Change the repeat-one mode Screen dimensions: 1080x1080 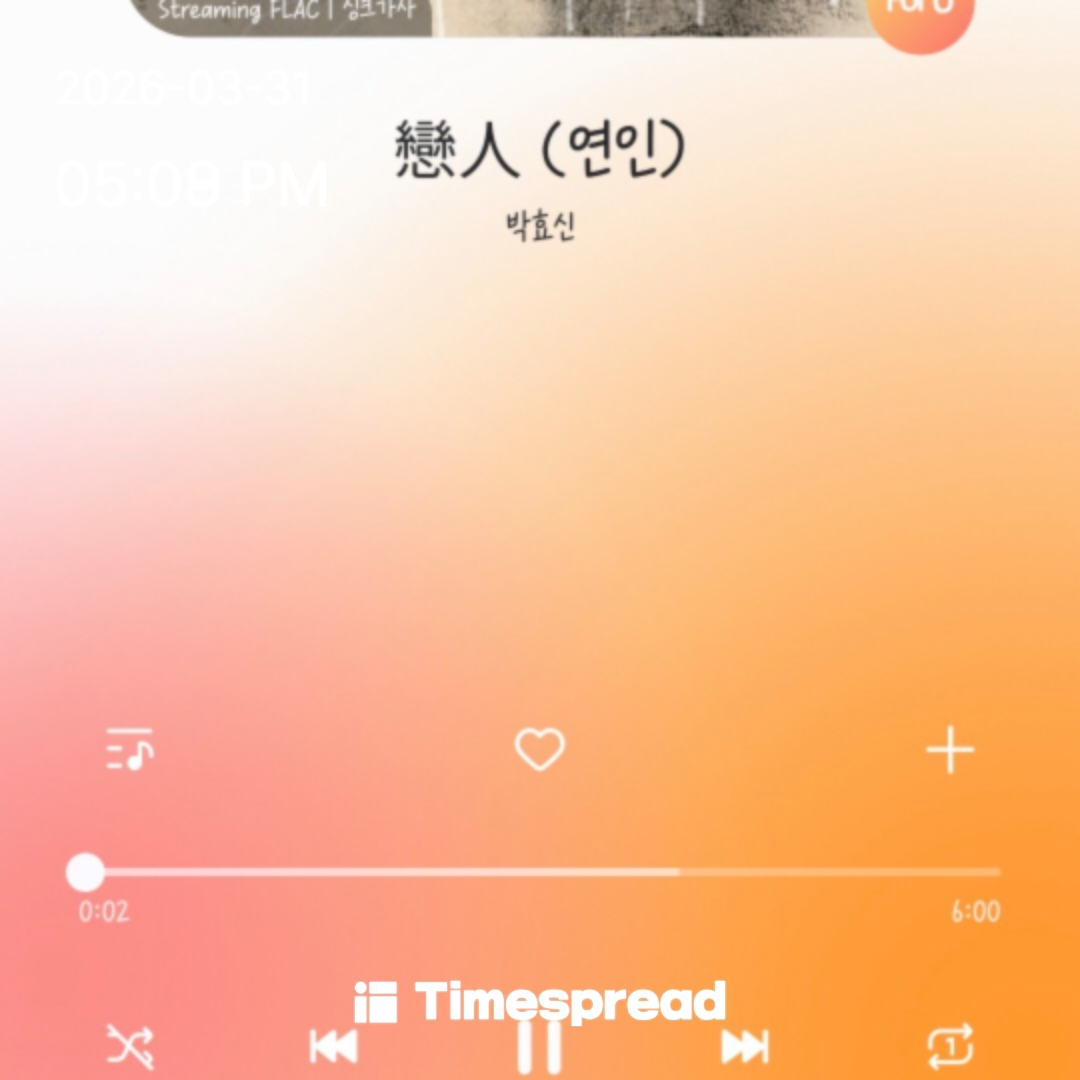(950, 1047)
